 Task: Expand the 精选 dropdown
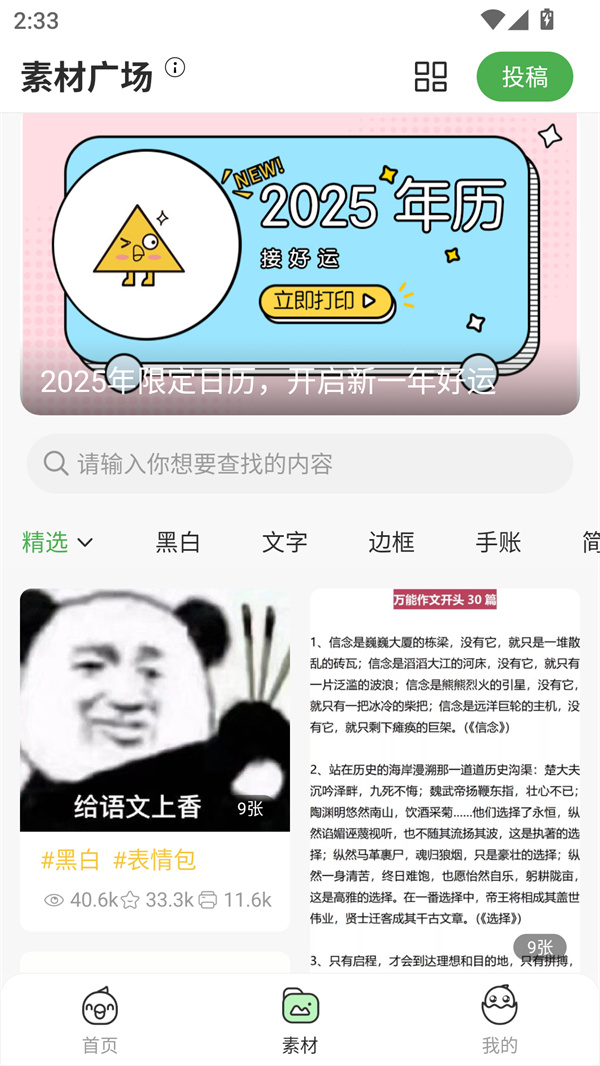(x=58, y=542)
